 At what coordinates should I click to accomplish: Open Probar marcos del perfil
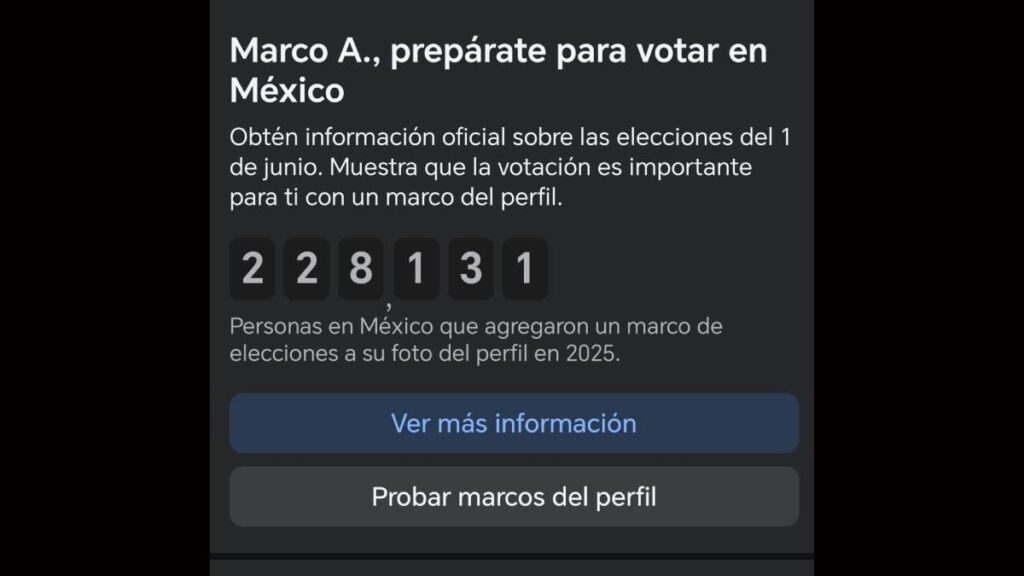pyautogui.click(x=513, y=497)
